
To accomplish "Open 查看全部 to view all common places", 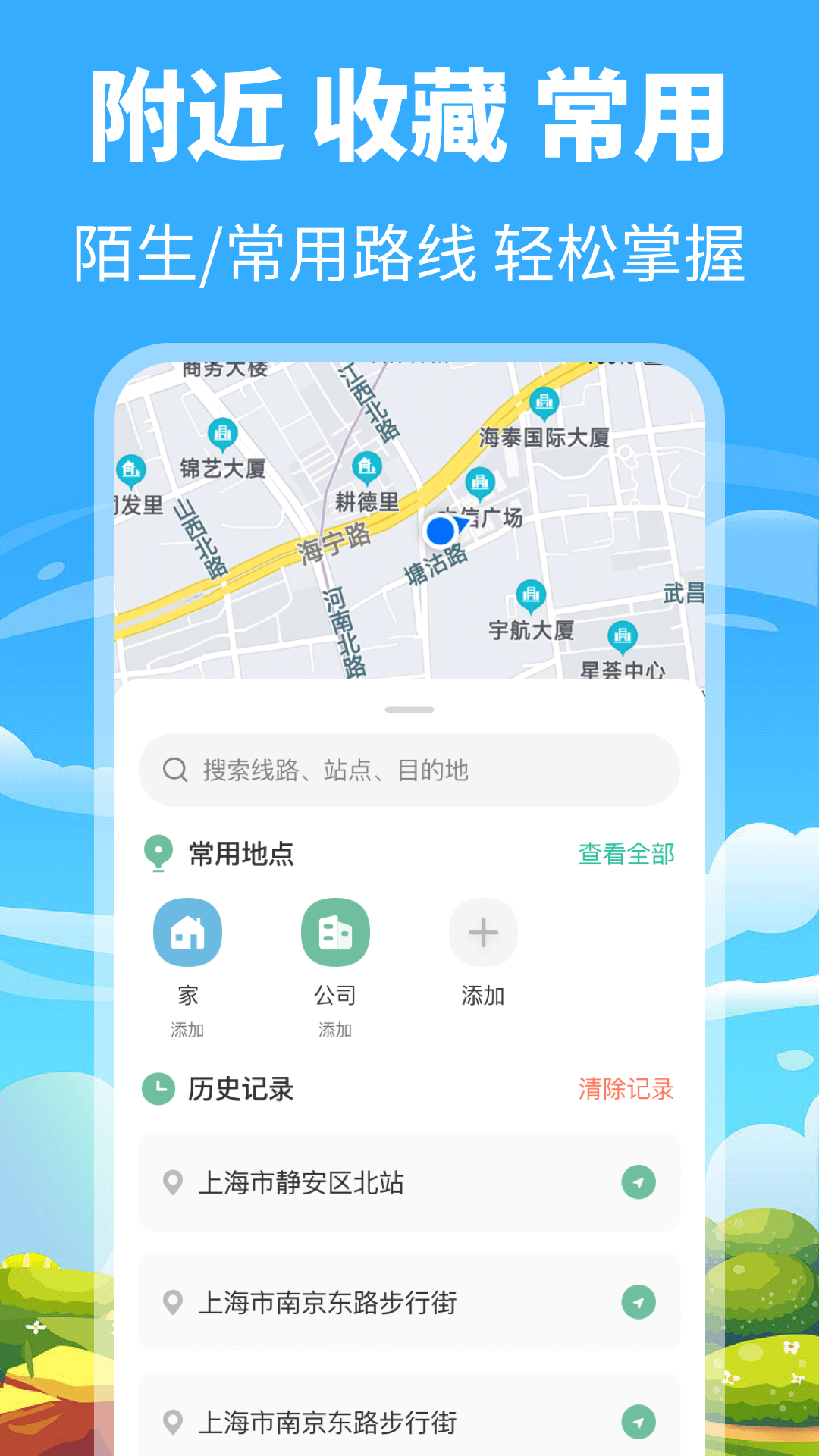I will point(626,855).
